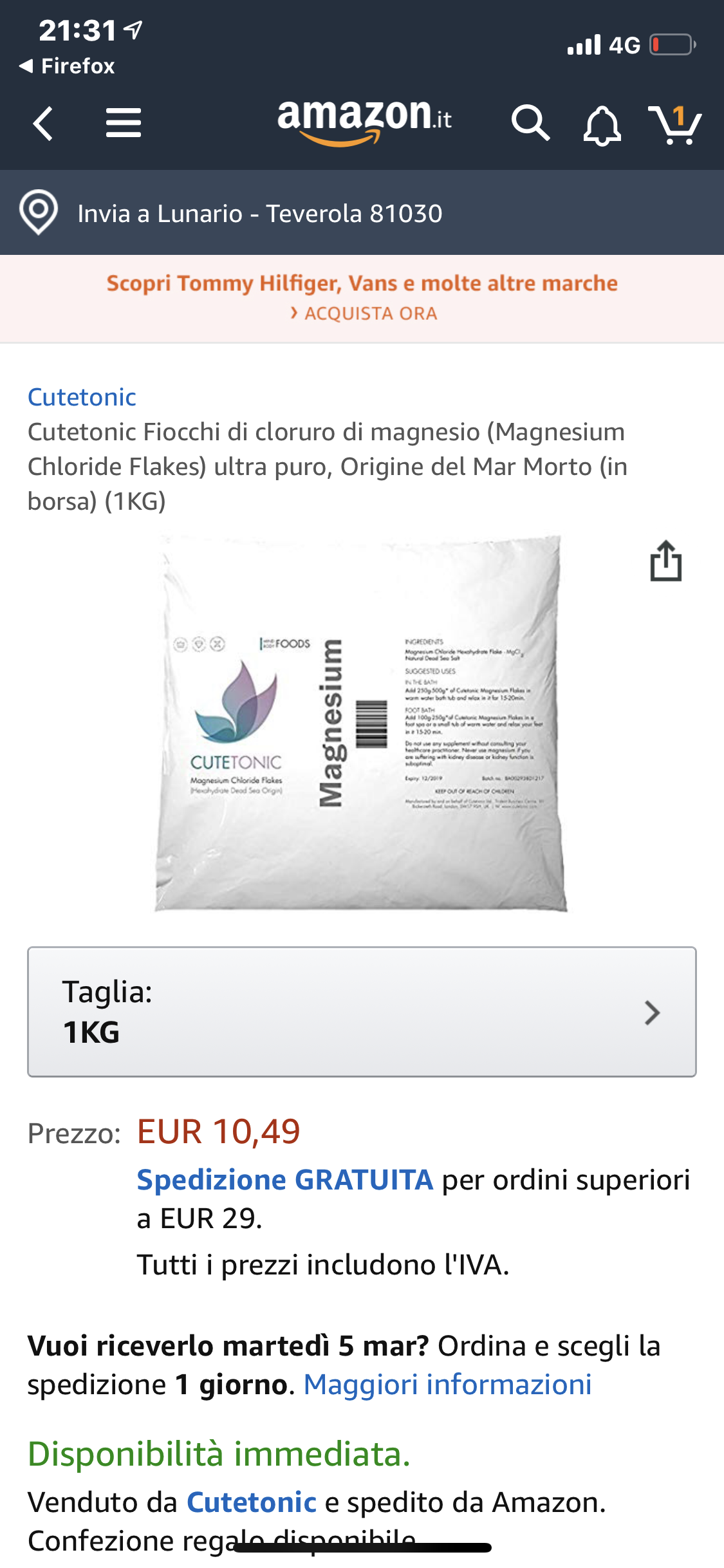Open the hamburger menu

[123, 123]
